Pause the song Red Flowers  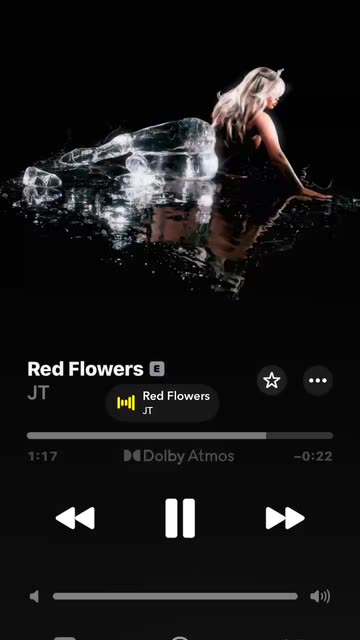180,518
